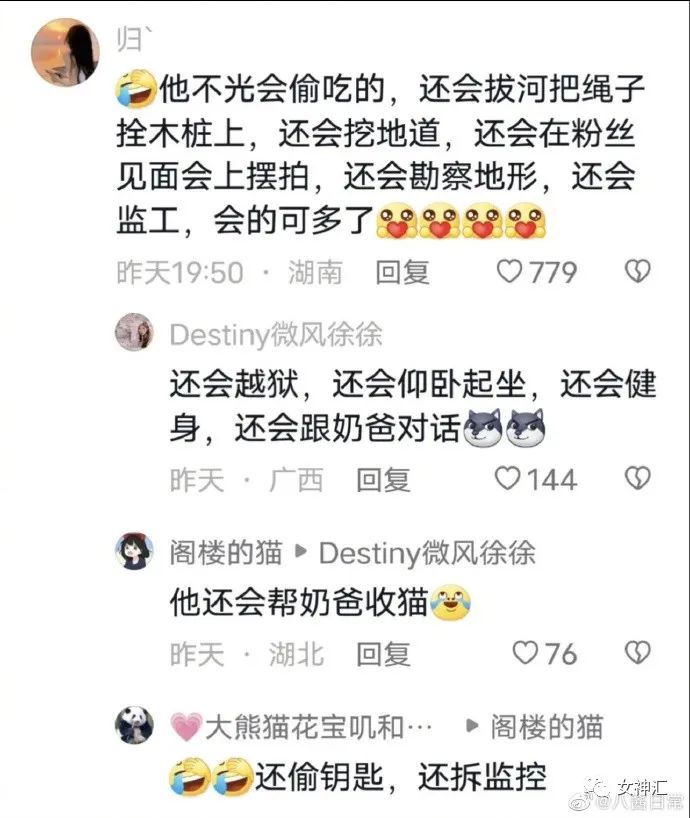Like Destiny微风徐徐's reply with 144 likes

509,479
